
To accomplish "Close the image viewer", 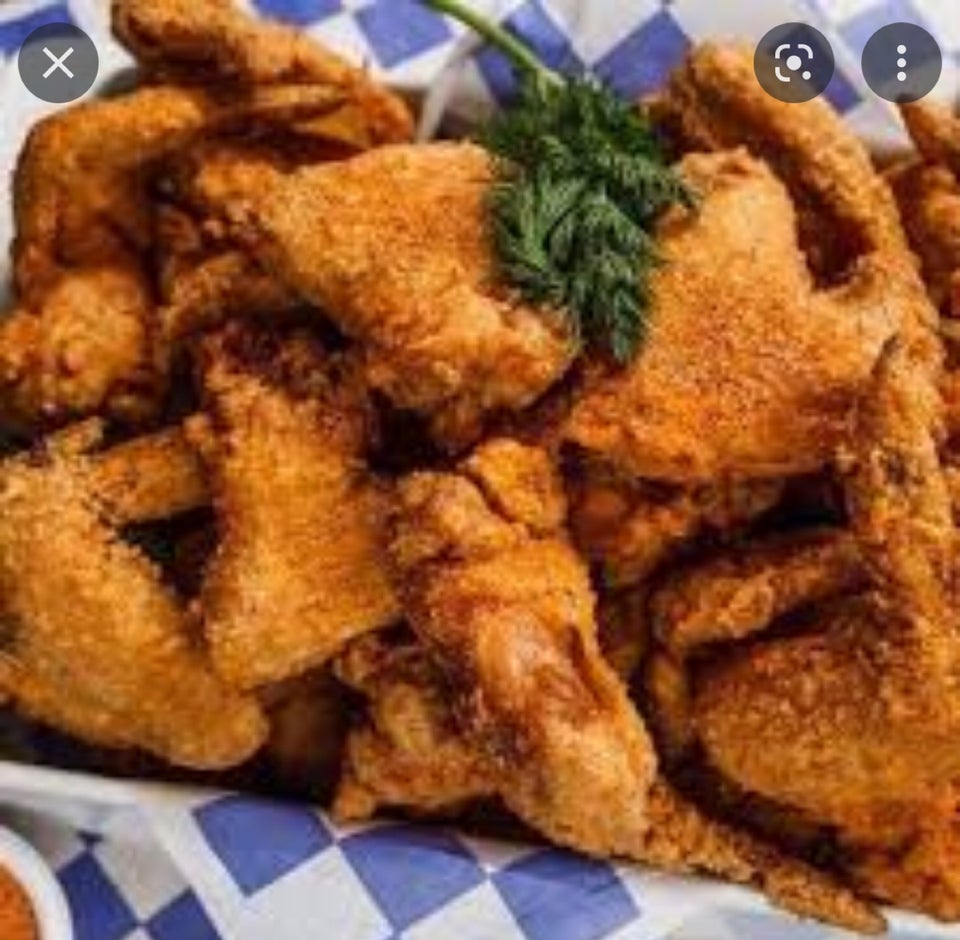I will click(x=58, y=63).
